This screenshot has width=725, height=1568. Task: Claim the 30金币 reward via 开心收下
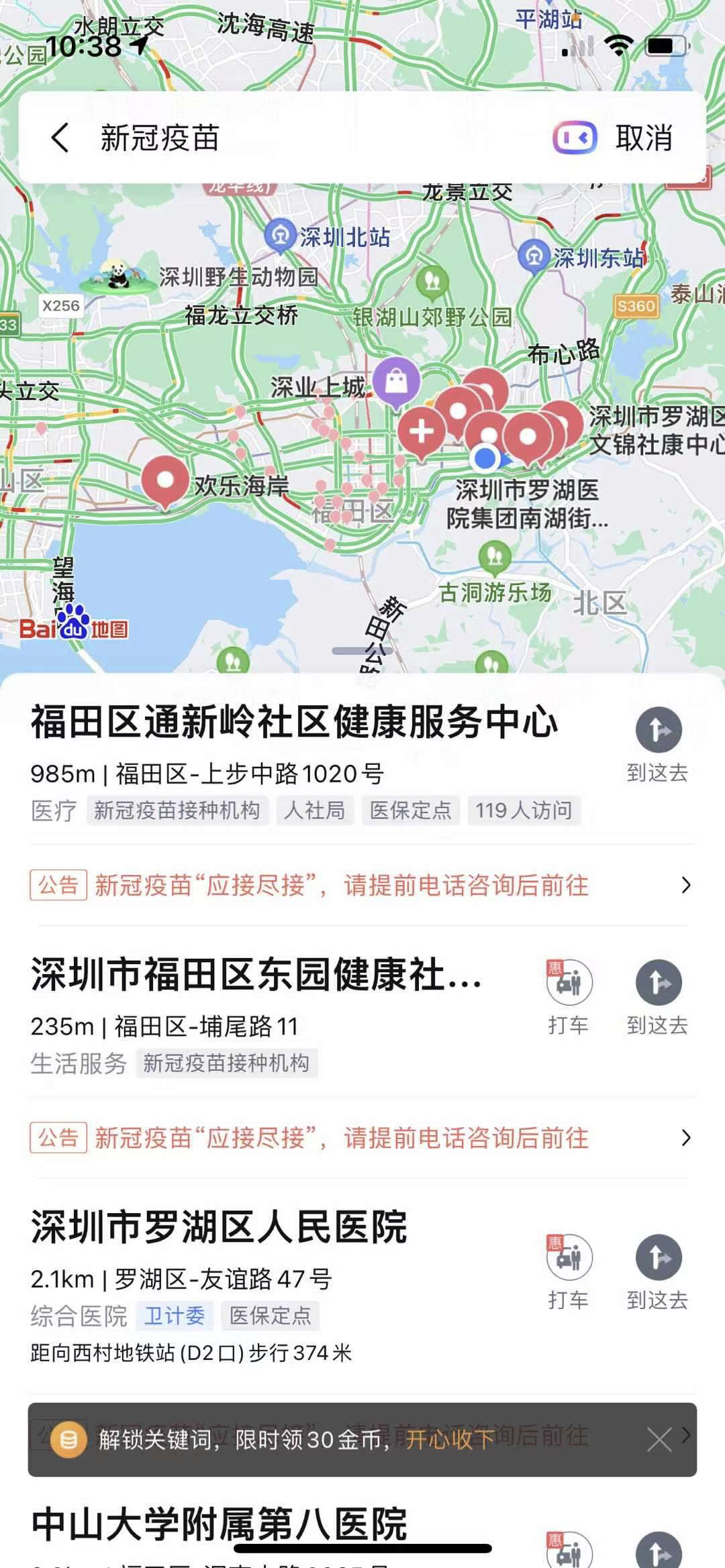[450, 1439]
